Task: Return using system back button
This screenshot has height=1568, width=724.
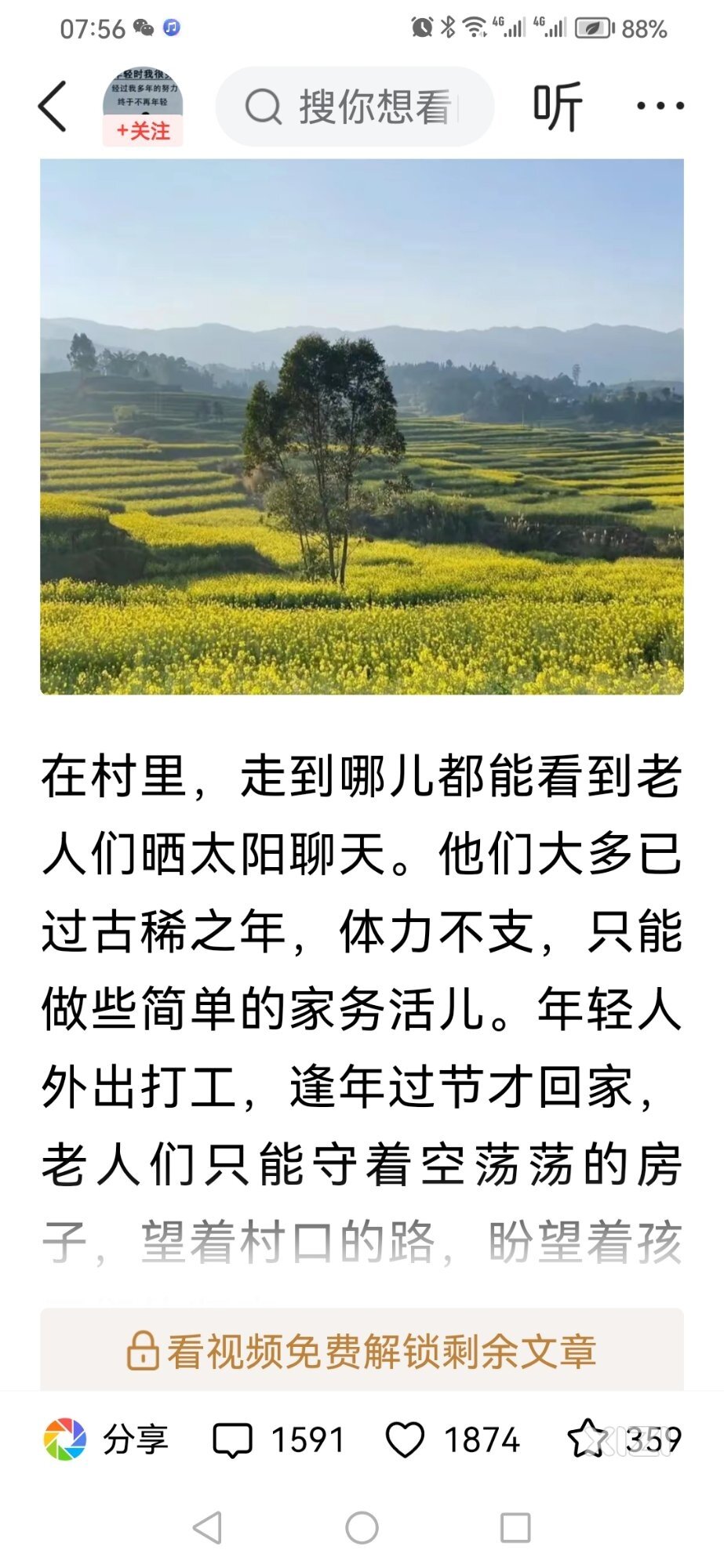Action: 208,1527
